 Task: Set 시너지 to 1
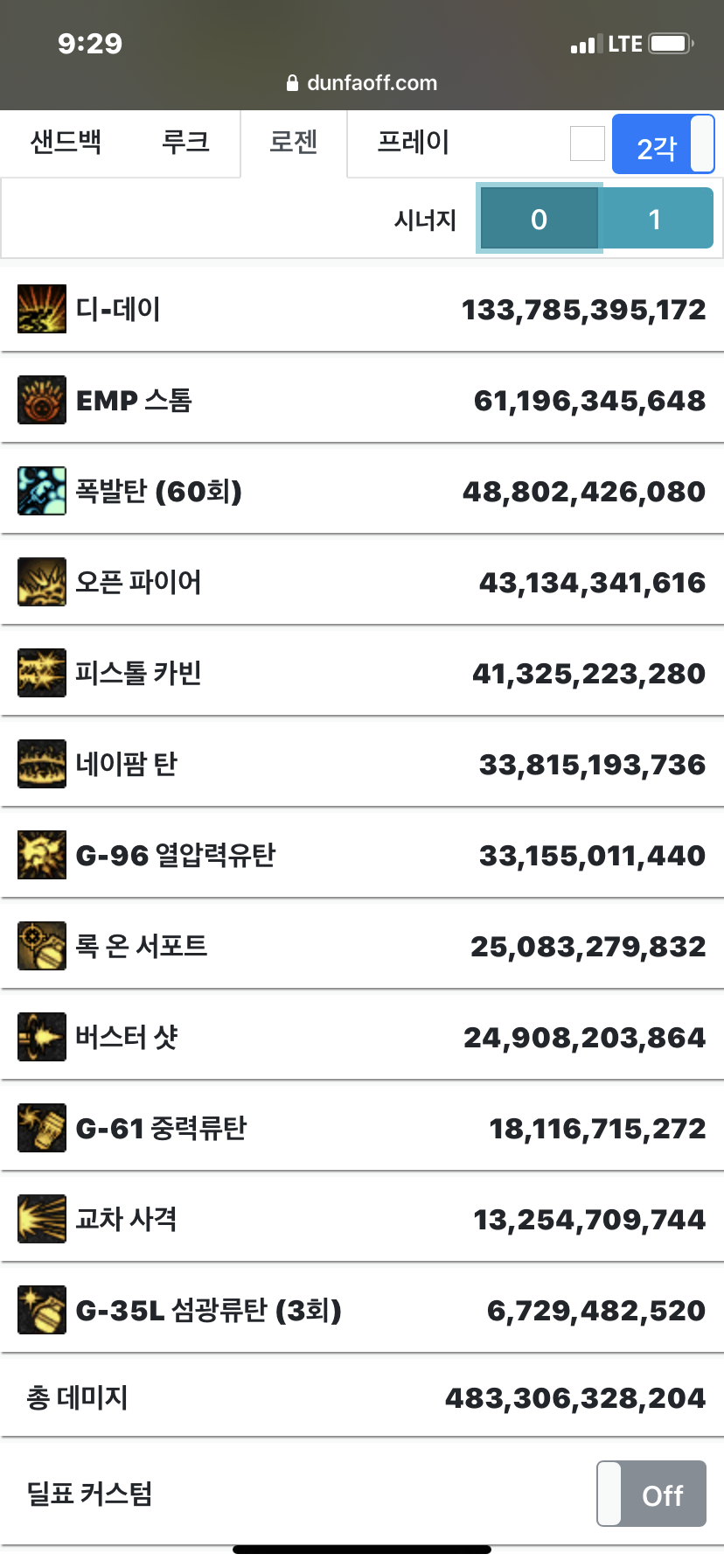coord(655,219)
